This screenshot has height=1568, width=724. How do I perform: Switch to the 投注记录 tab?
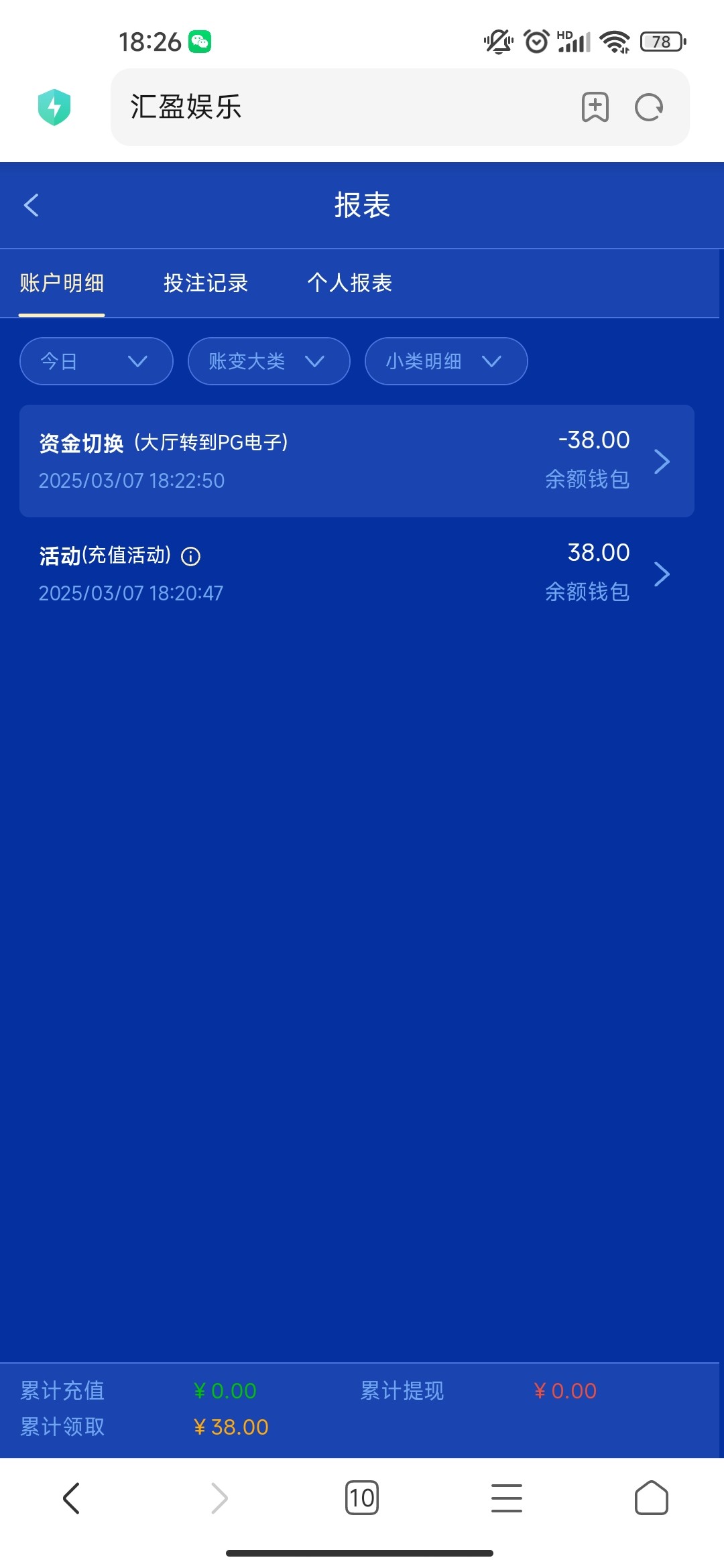pos(206,283)
